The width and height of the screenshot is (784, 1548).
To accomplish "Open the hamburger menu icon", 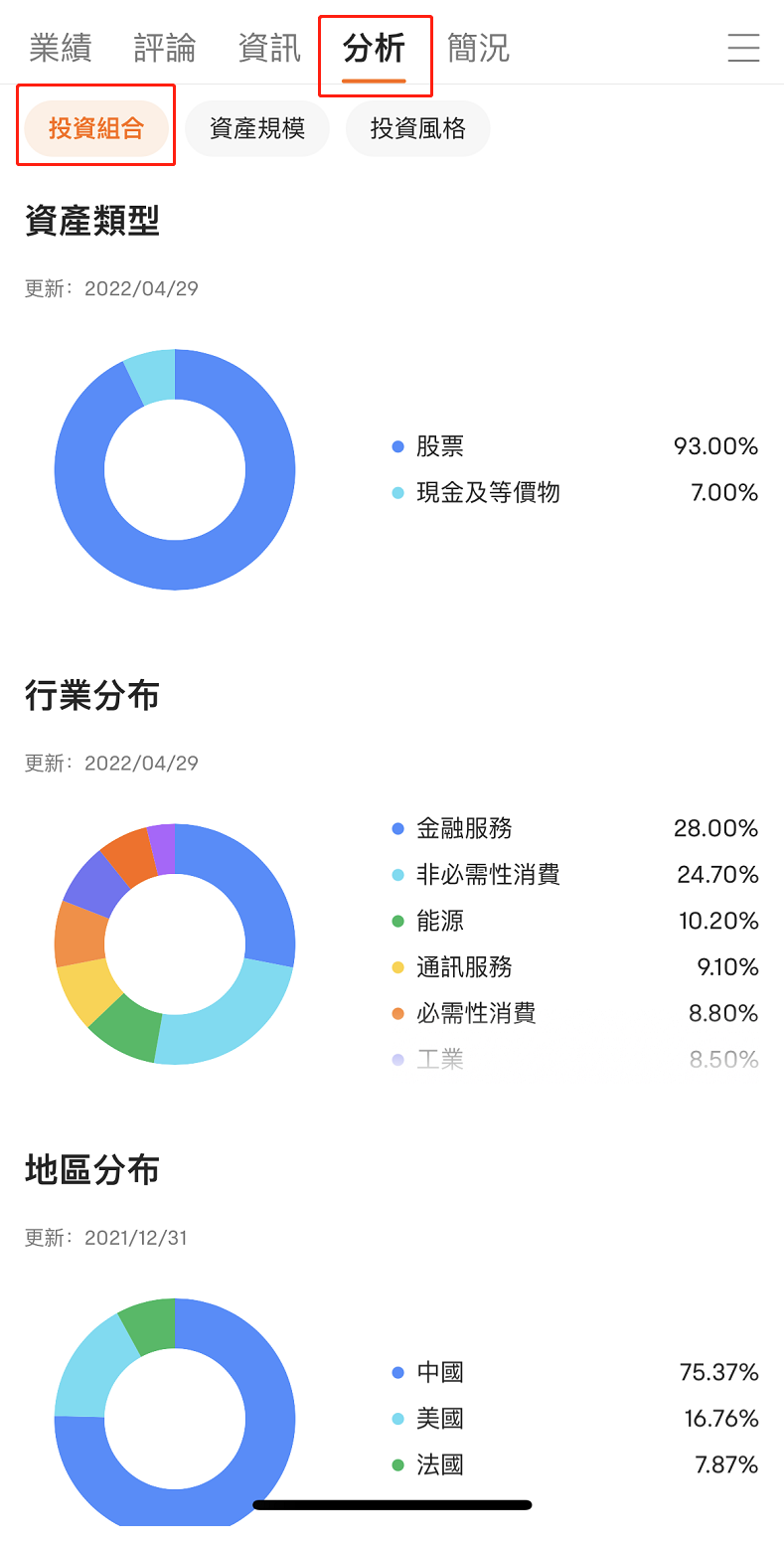I will click(x=743, y=47).
